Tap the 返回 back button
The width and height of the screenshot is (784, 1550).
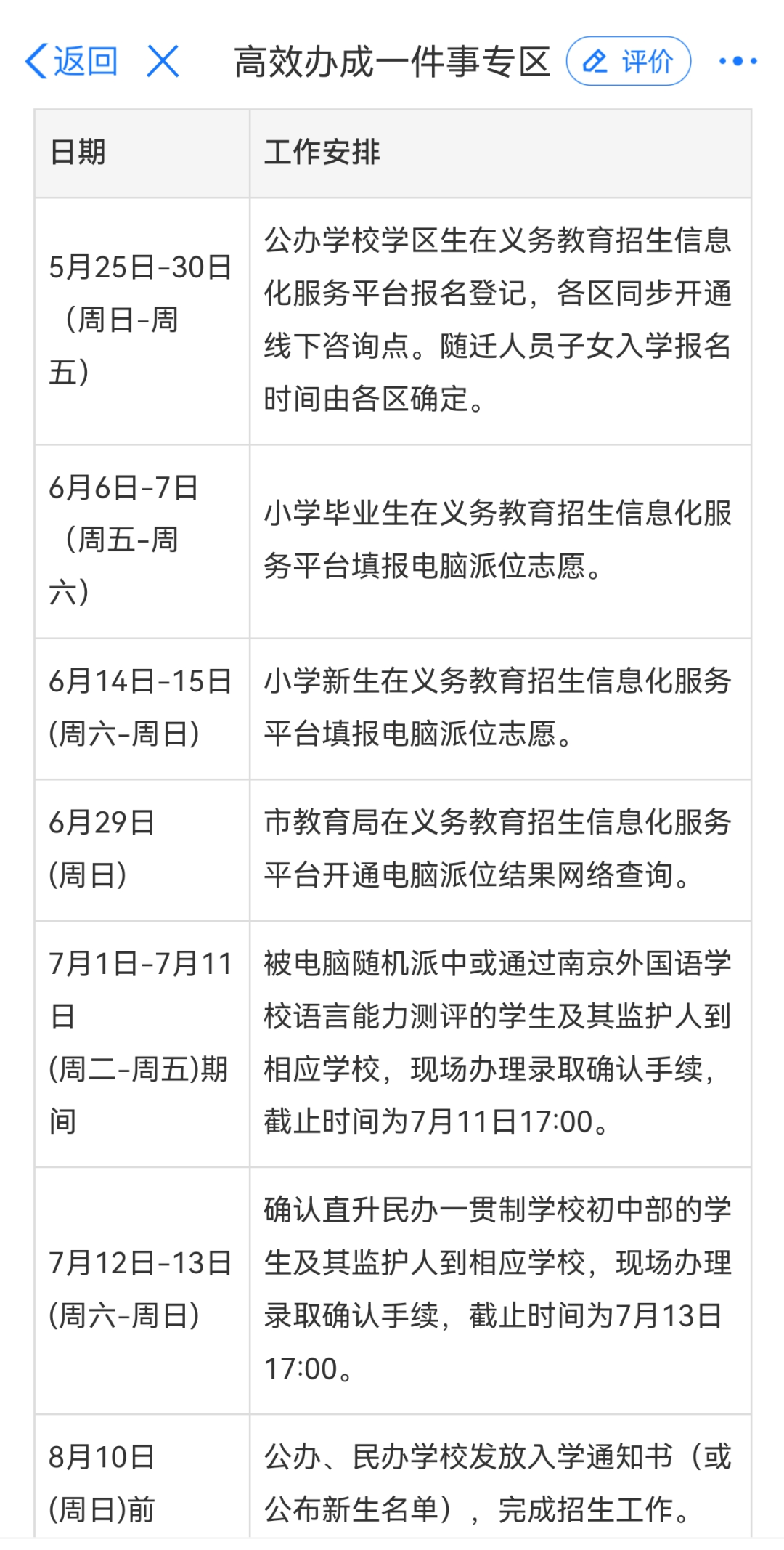71,61
